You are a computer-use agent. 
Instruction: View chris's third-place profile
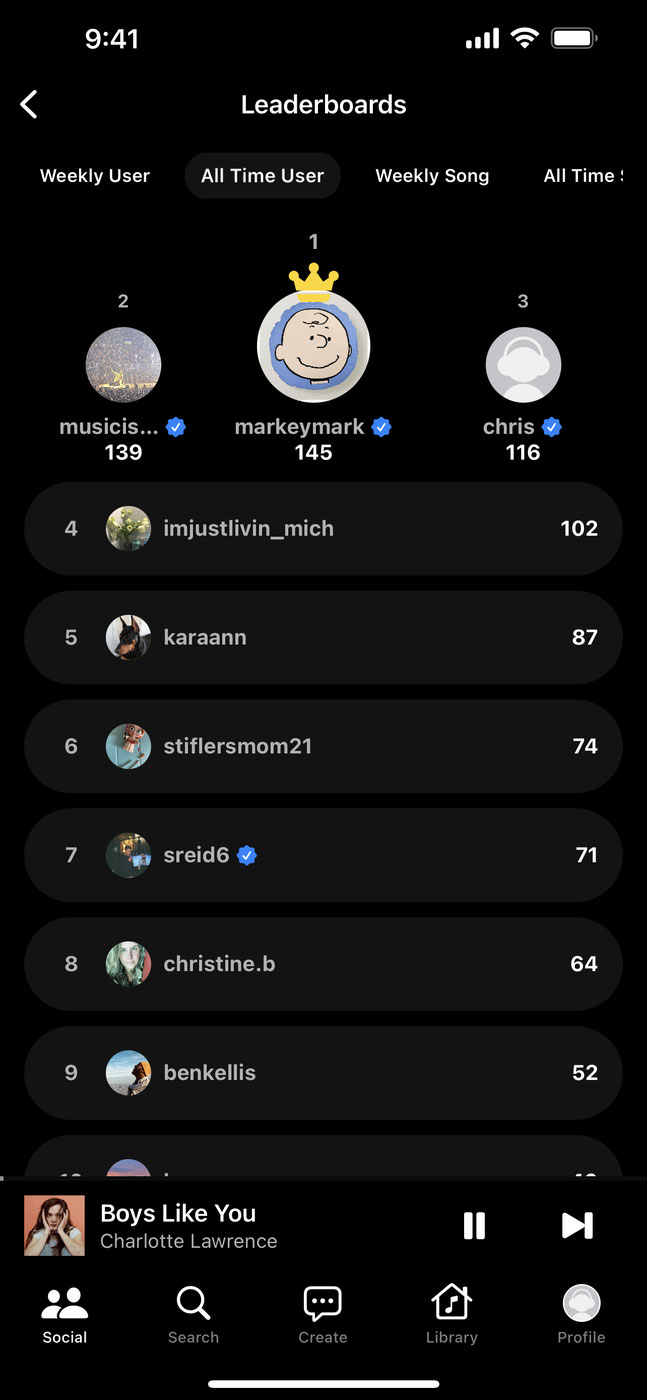[x=523, y=365]
